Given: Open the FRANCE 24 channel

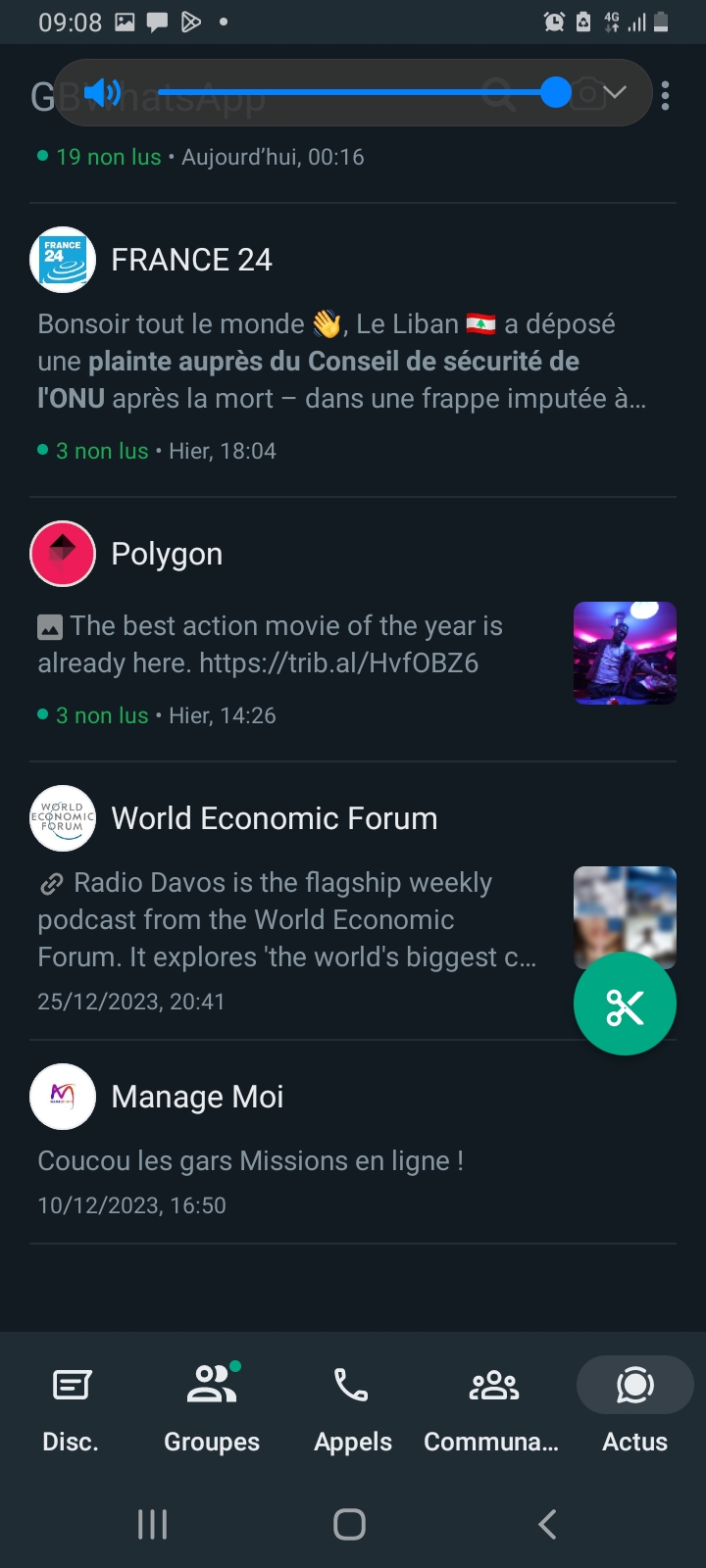Looking at the screenshot, I should click(x=191, y=260).
